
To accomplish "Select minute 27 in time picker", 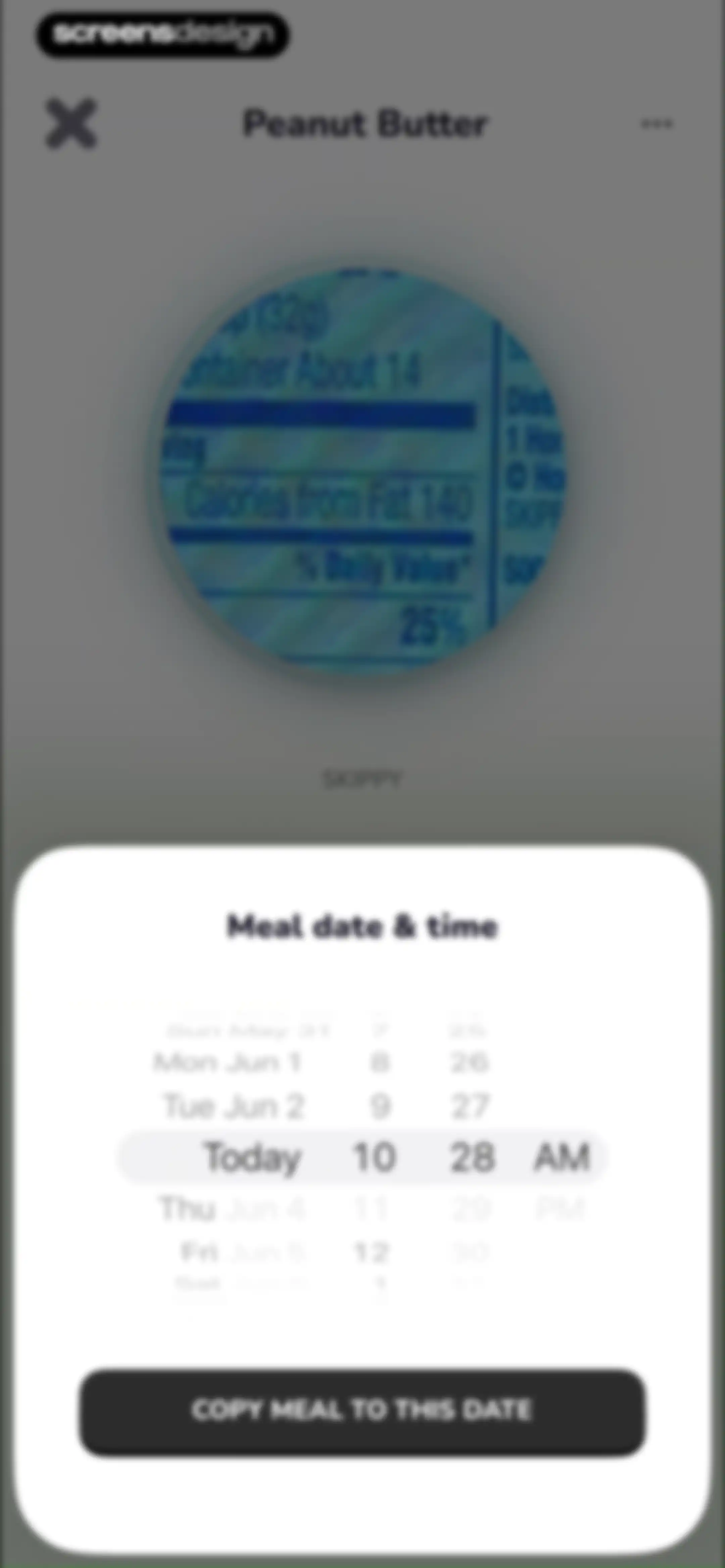I will click(470, 1106).
